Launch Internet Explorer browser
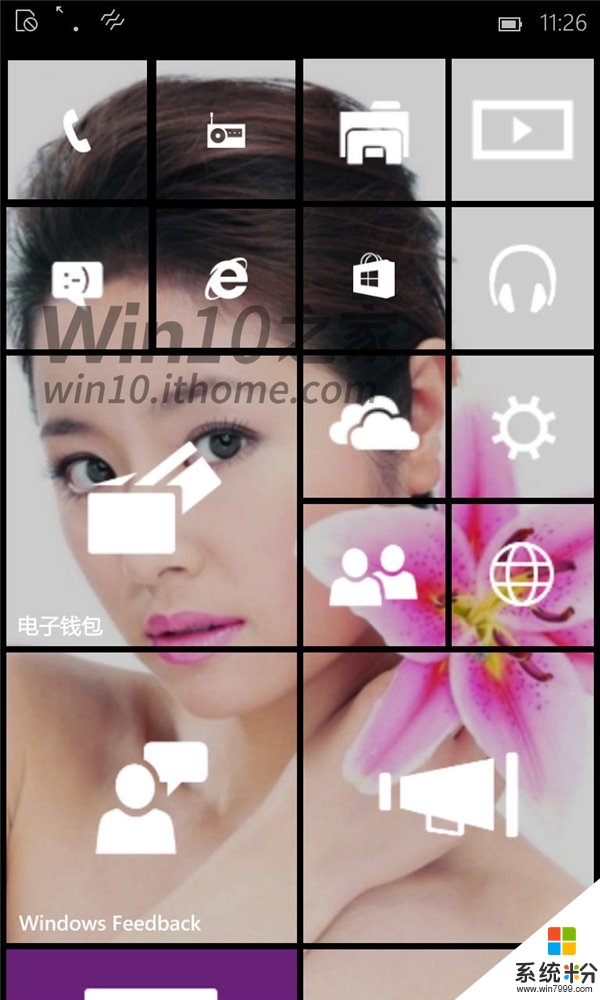600x1000 pixels. click(226, 278)
